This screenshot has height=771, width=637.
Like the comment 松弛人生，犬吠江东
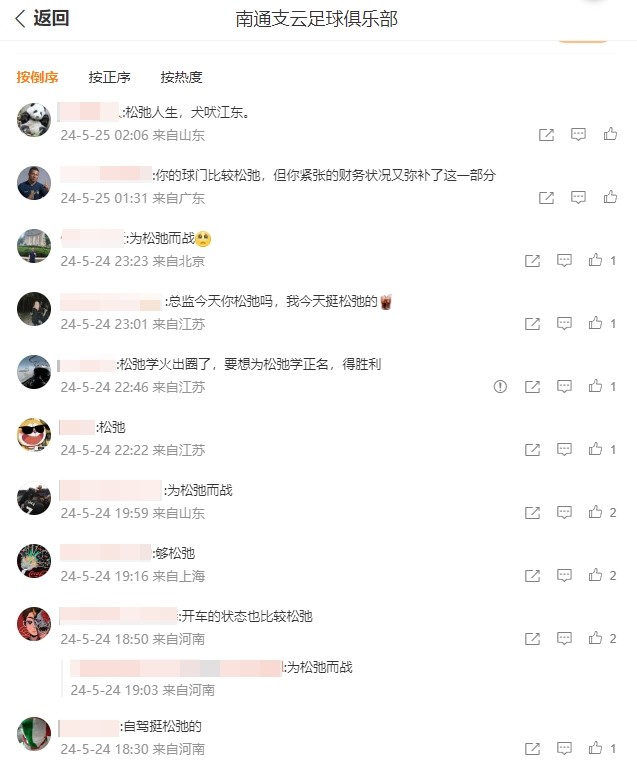point(610,135)
